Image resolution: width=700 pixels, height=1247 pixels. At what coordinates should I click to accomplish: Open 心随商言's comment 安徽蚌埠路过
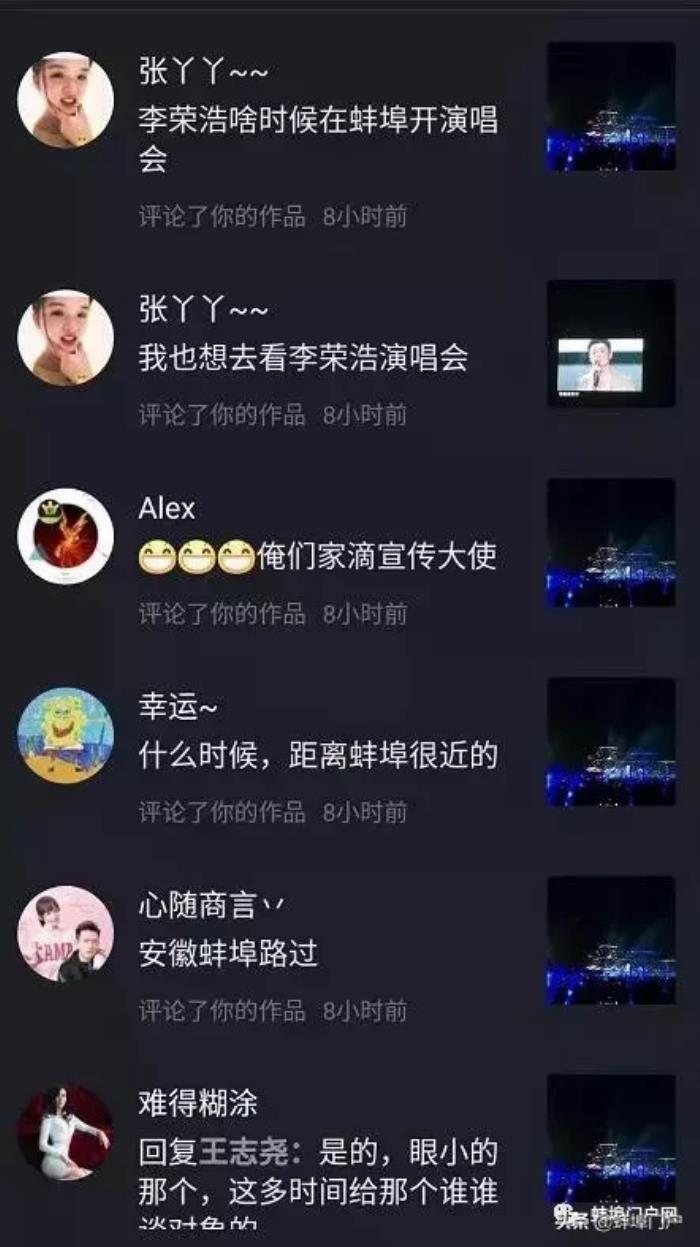[x=228, y=953]
